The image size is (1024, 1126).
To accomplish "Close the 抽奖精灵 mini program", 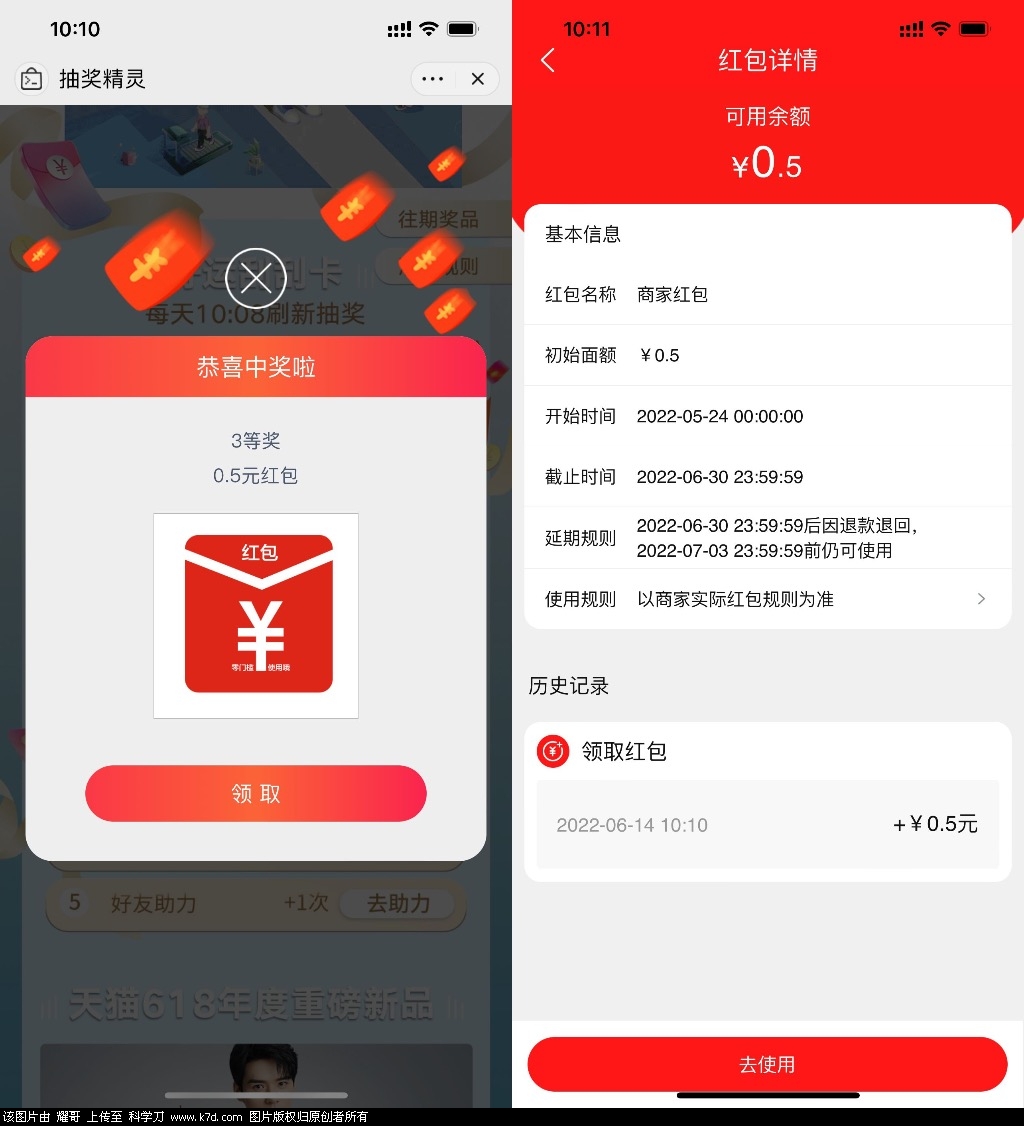I will 478,79.
